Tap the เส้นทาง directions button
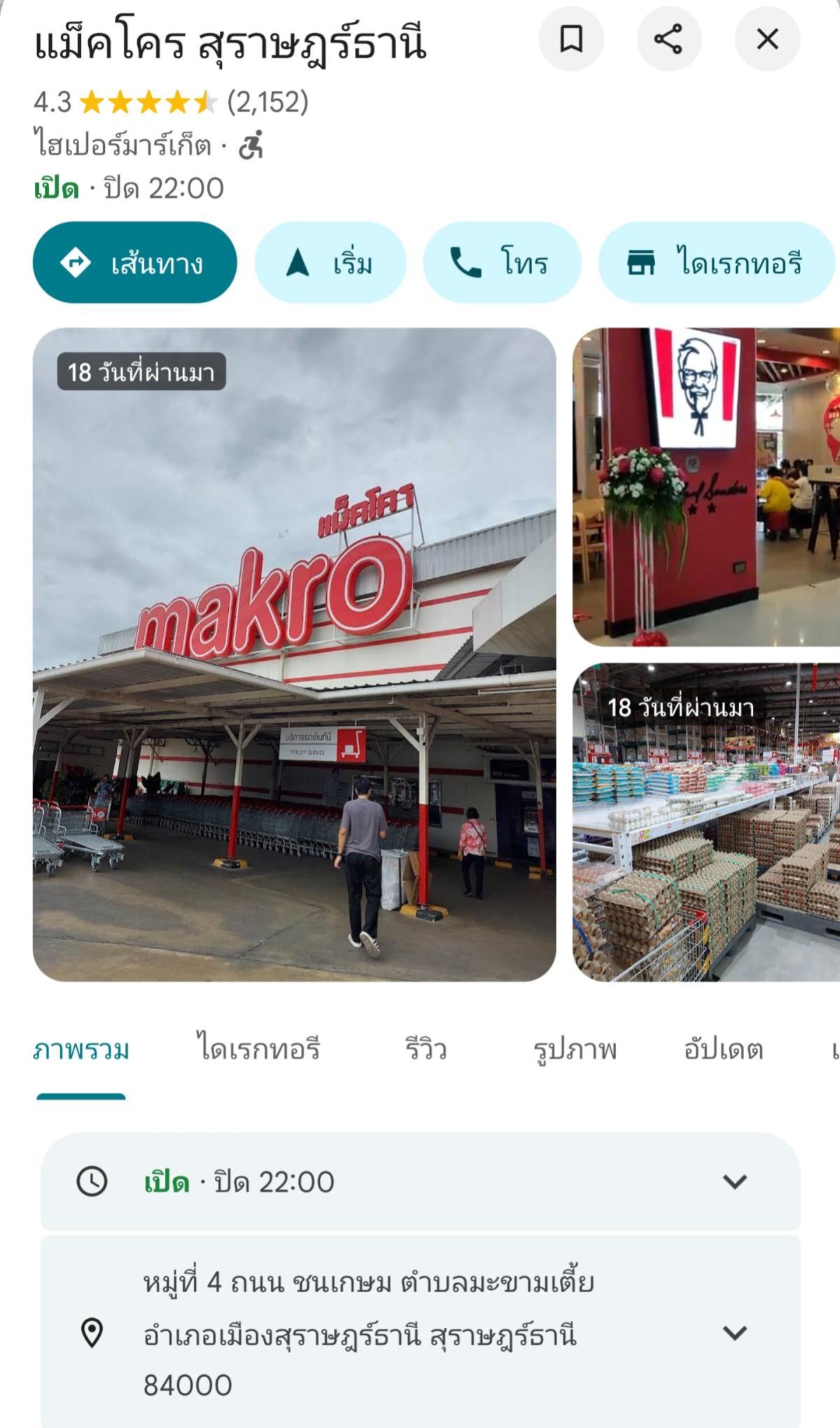Viewport: 840px width, 1428px height. 136,262
